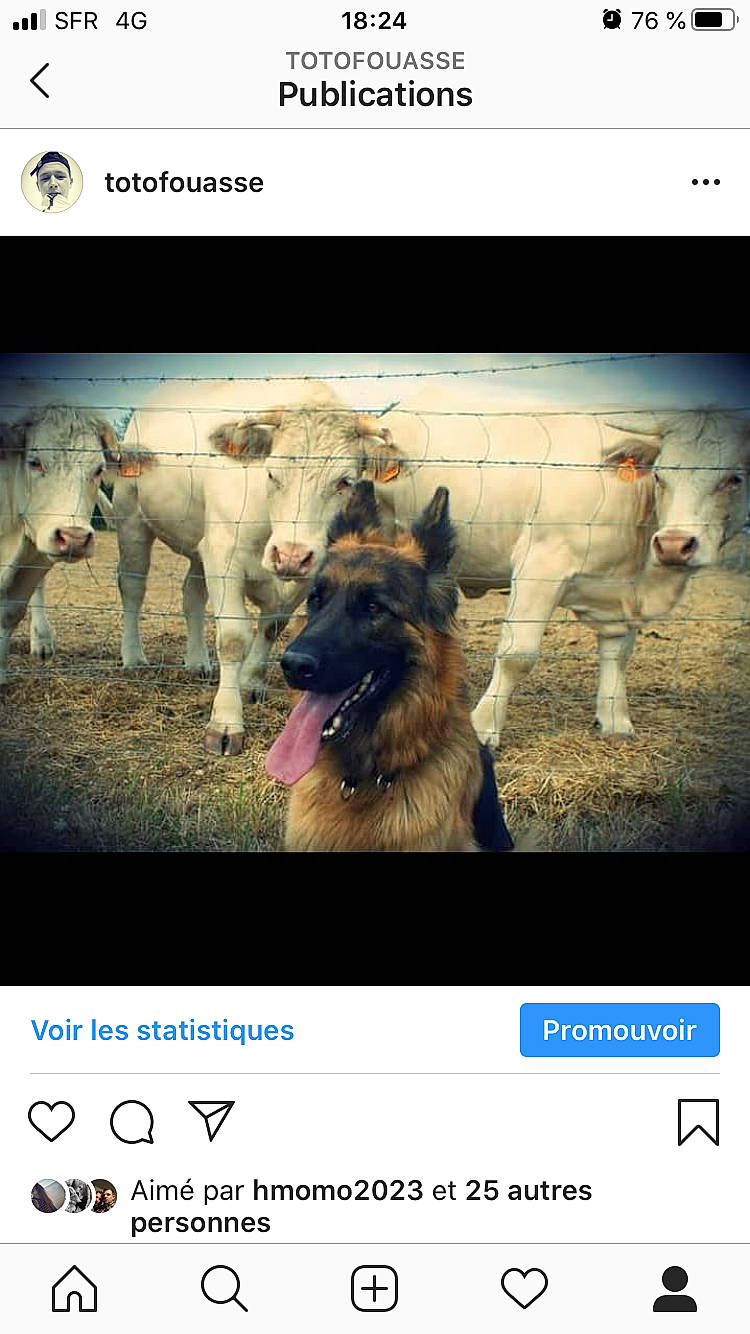Open activity notifications via the heart tab icon

click(524, 1289)
